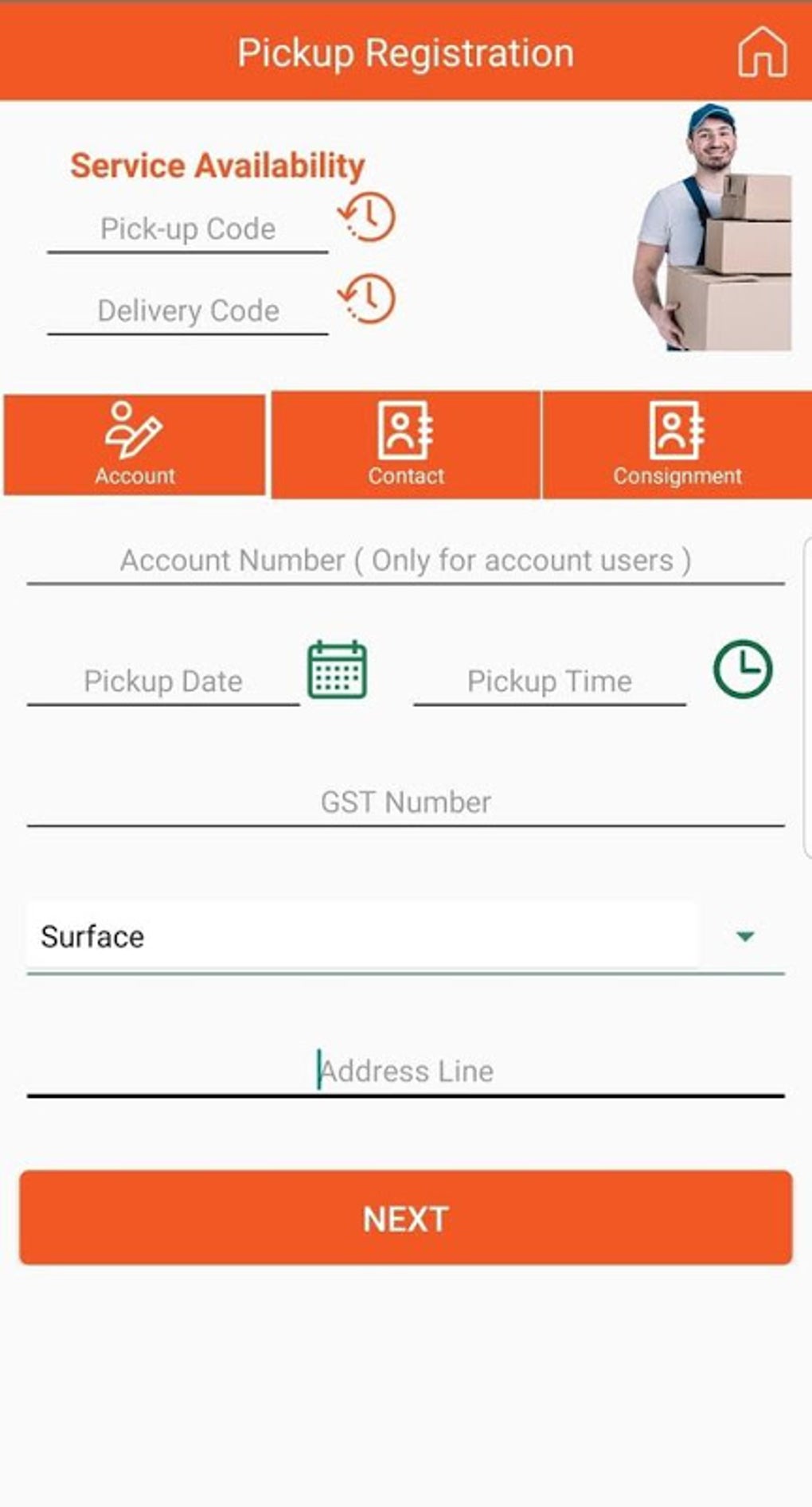Select the Account Number field

point(405,560)
